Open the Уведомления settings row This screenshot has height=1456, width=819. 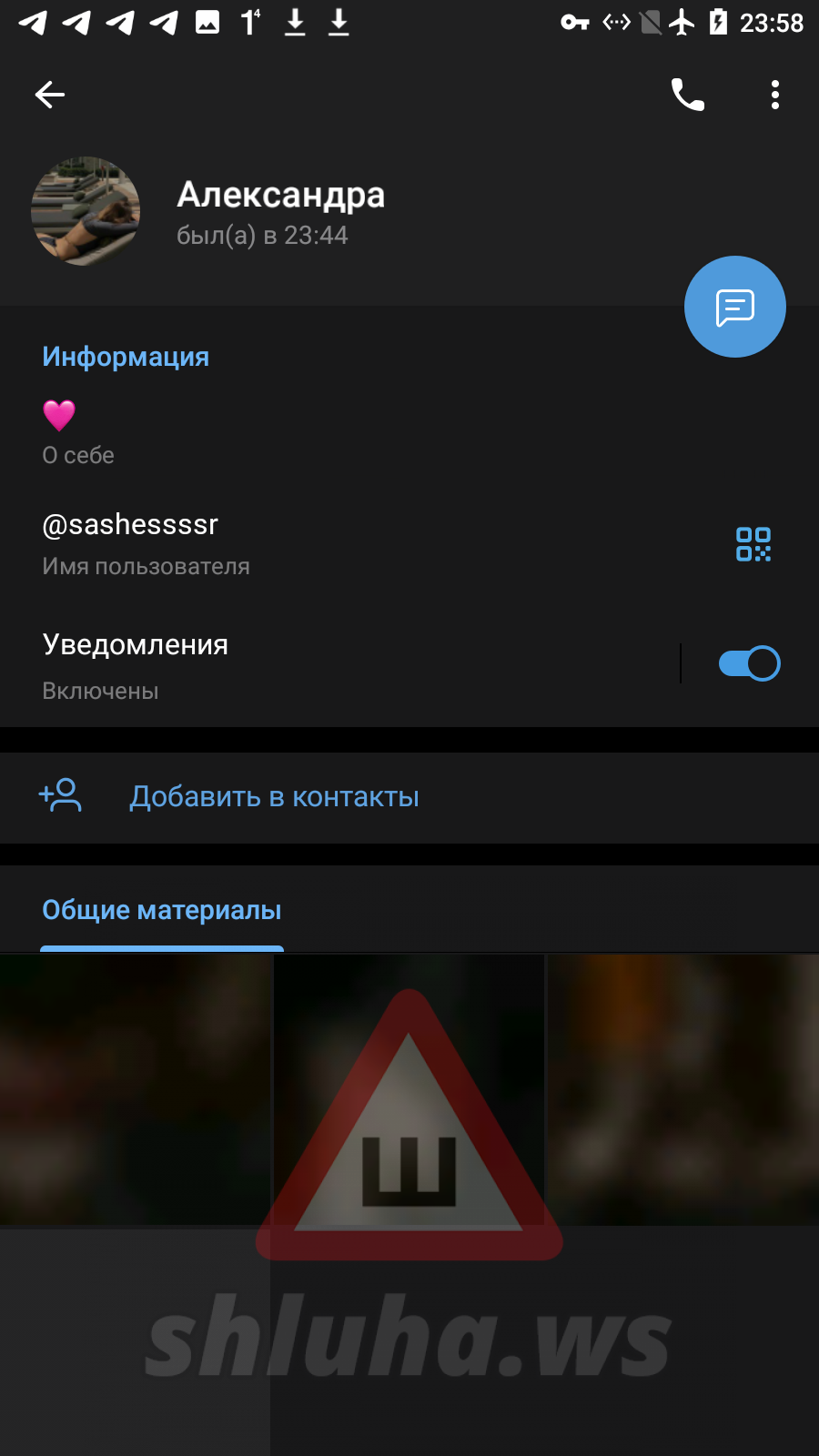(x=273, y=664)
